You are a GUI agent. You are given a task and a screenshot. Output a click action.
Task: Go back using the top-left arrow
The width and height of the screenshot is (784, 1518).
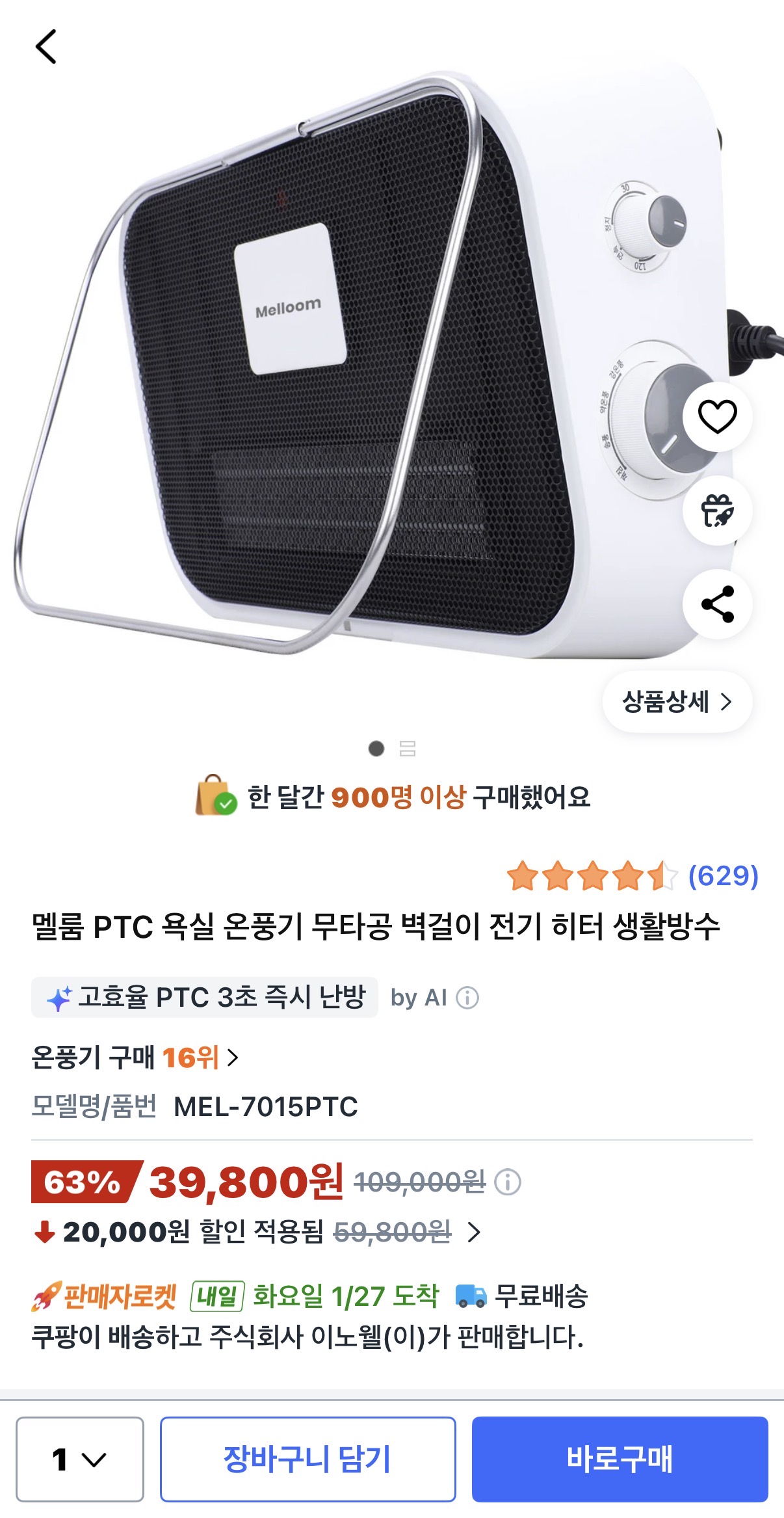[46, 47]
